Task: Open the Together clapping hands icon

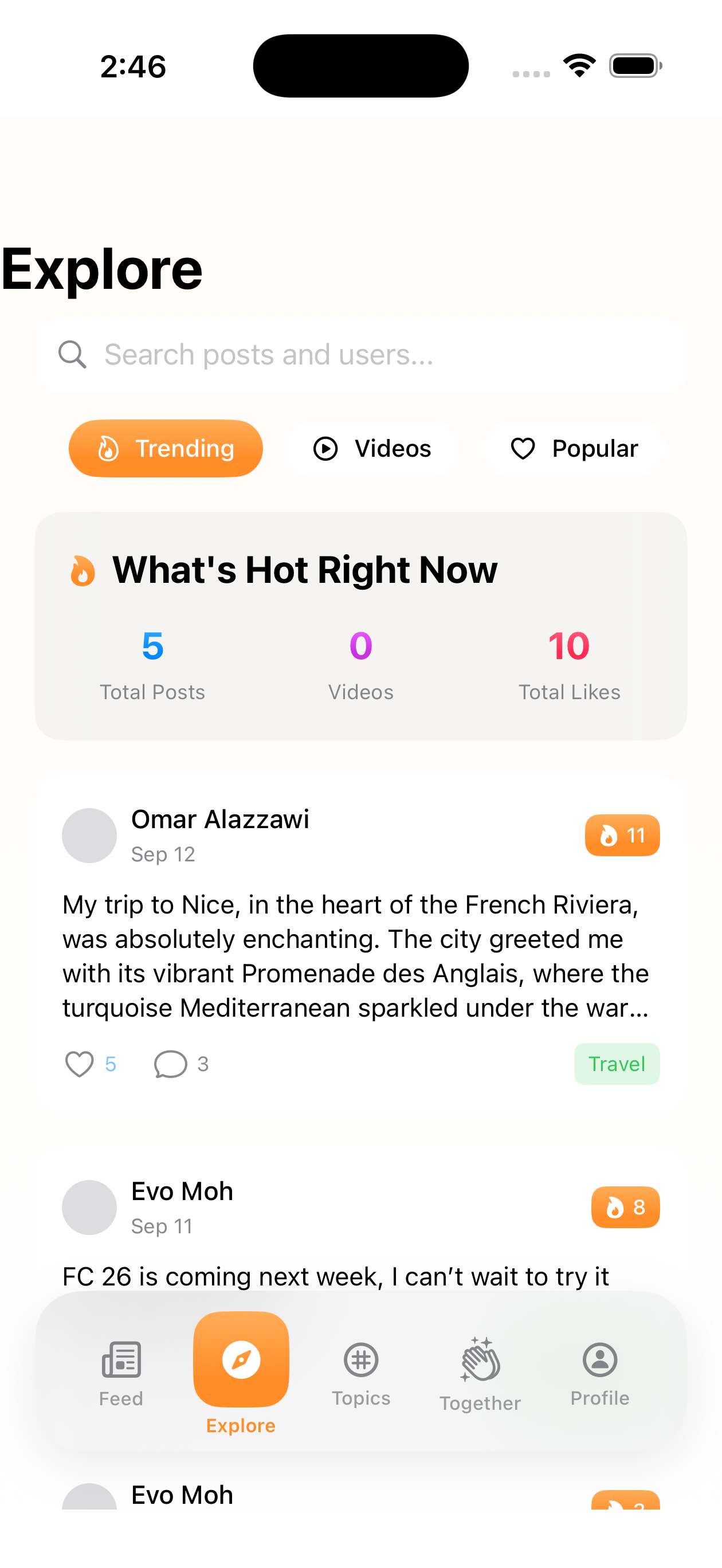Action: pos(480,1359)
